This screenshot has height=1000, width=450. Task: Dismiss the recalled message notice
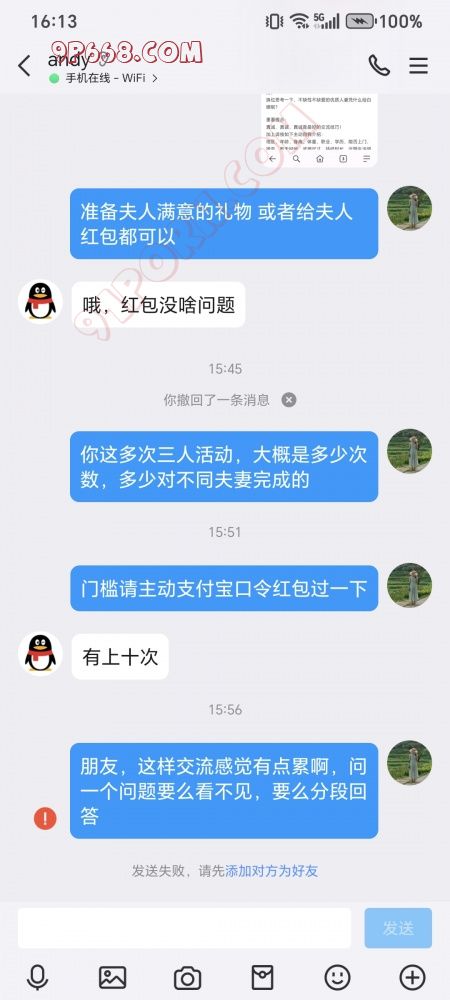[x=289, y=400]
